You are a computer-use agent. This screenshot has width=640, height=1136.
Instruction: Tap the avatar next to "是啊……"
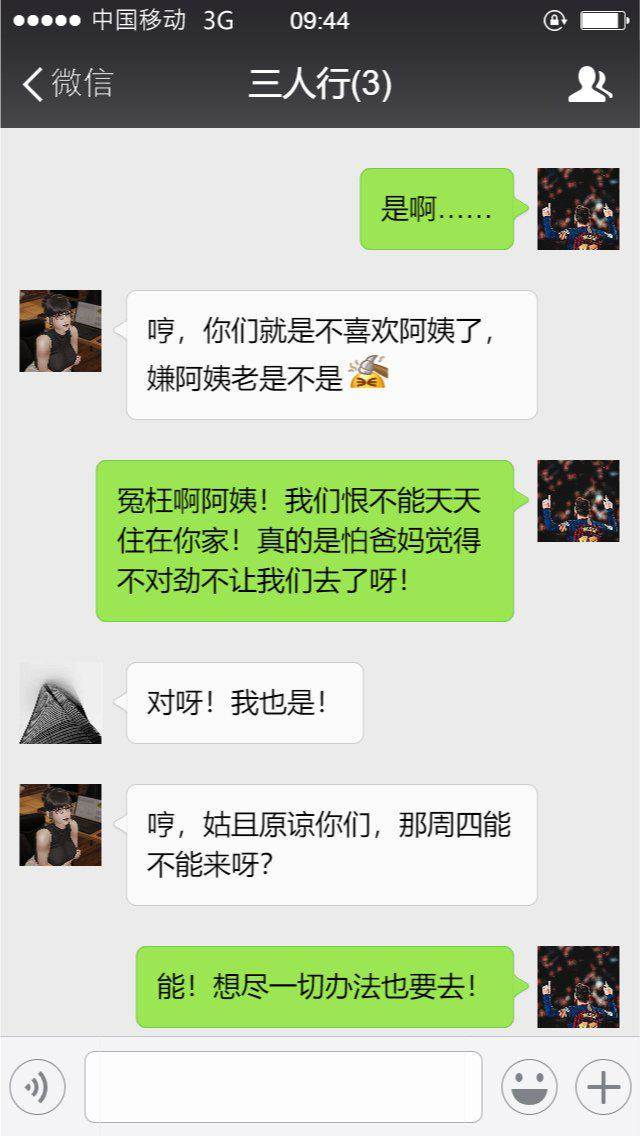point(578,209)
